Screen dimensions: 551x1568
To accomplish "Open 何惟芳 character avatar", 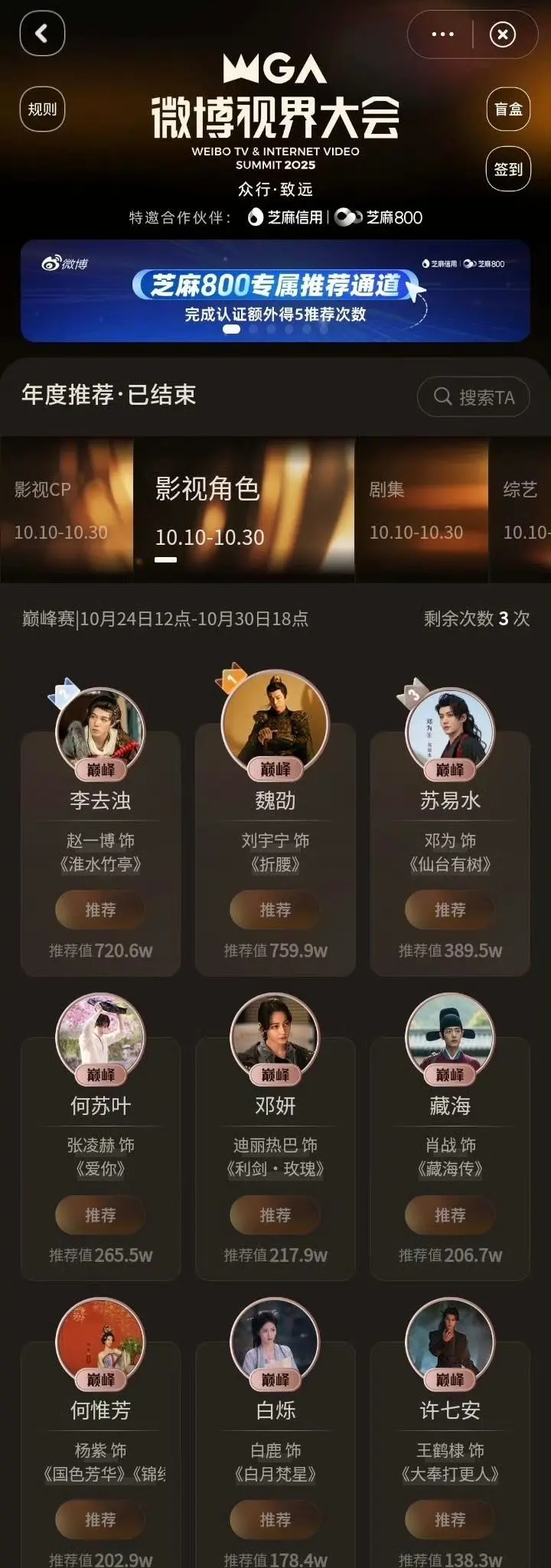I will point(100,1341).
